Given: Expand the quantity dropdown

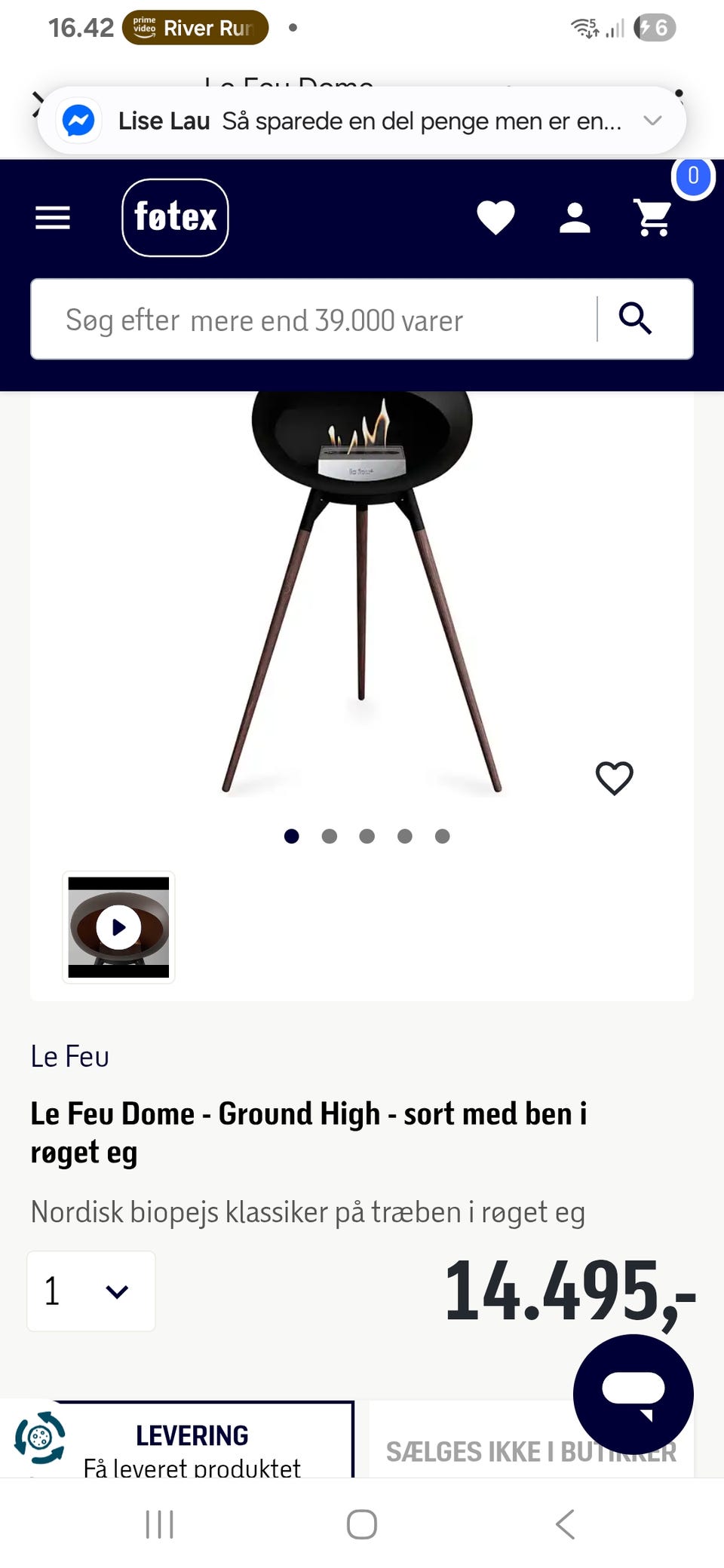Looking at the screenshot, I should pos(91,1291).
